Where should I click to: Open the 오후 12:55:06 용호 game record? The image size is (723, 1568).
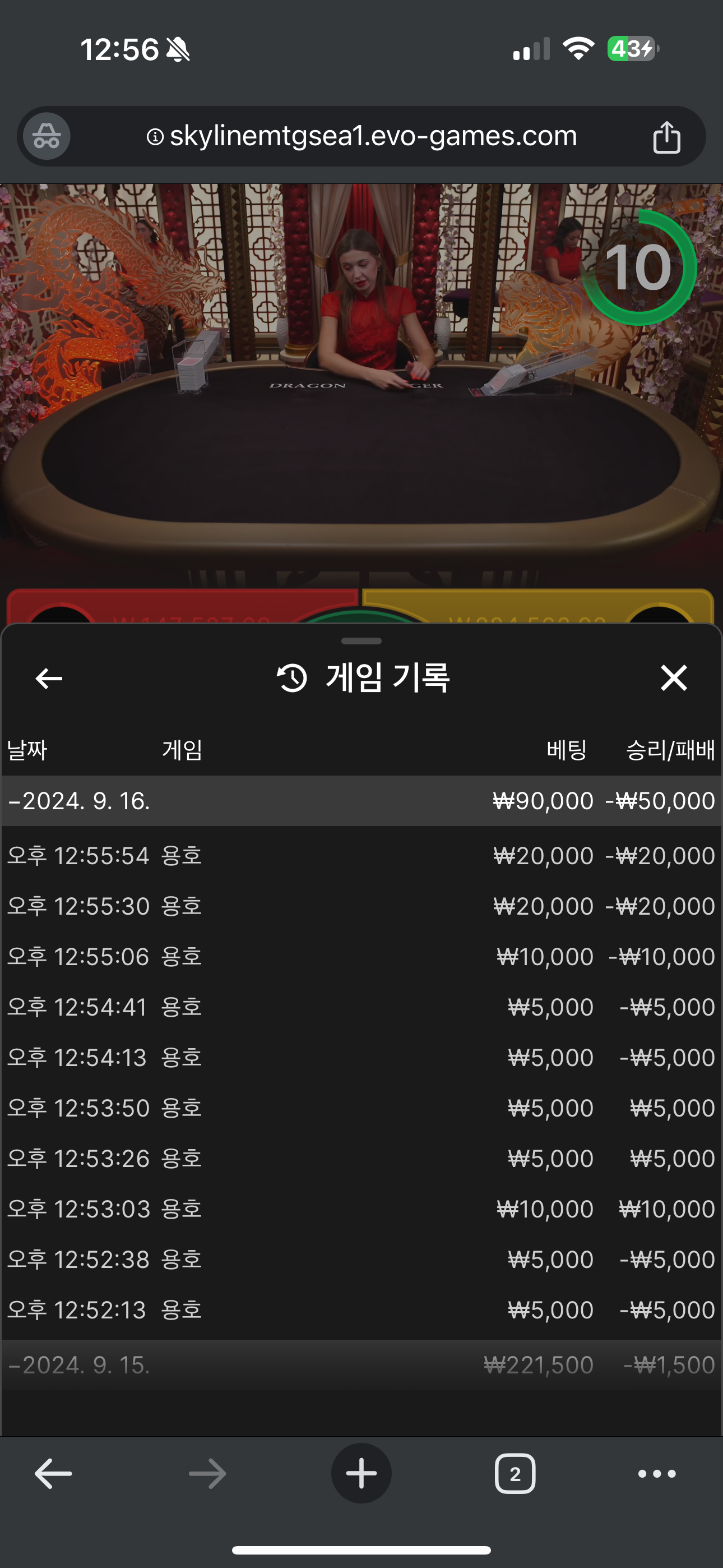(361, 957)
